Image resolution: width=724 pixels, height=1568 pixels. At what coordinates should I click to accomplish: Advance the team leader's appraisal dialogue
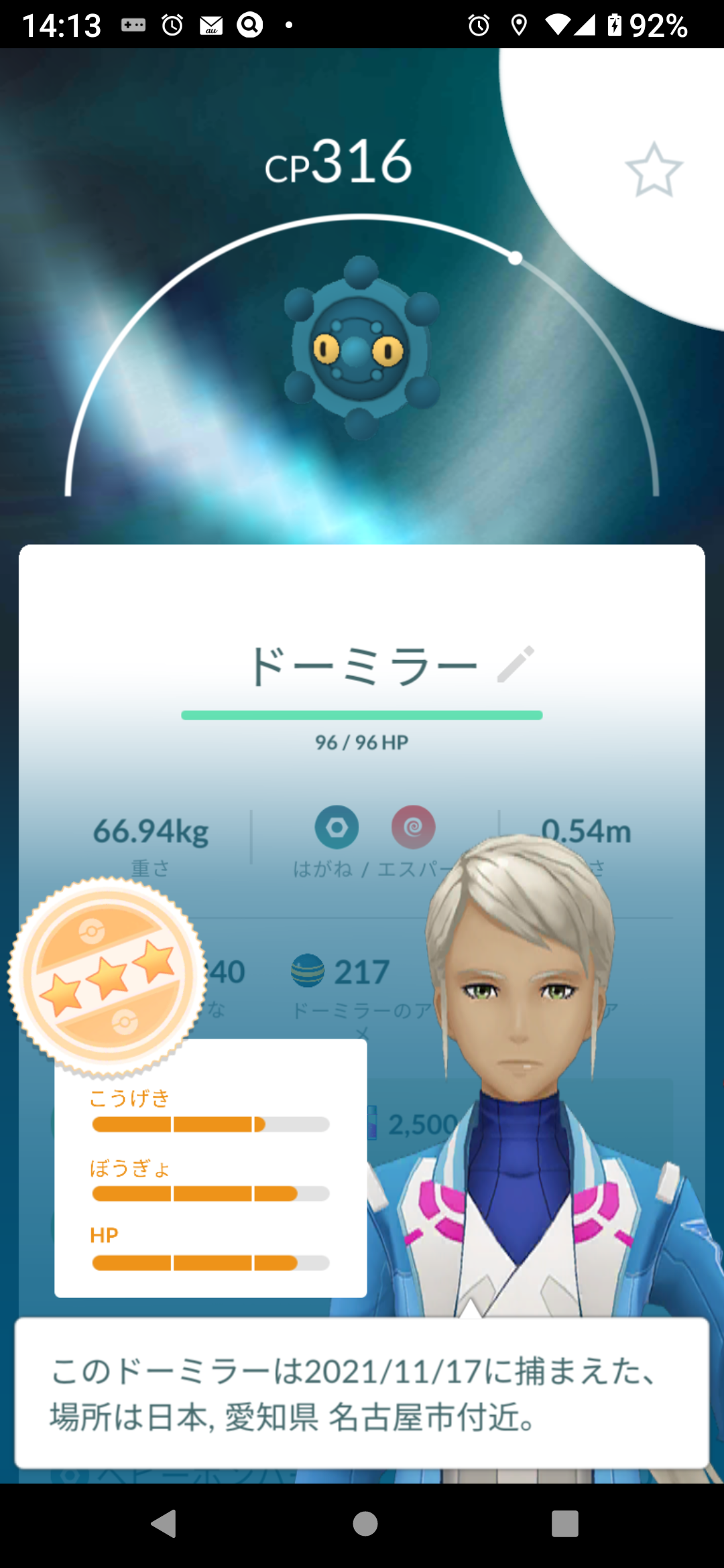tap(362, 1393)
